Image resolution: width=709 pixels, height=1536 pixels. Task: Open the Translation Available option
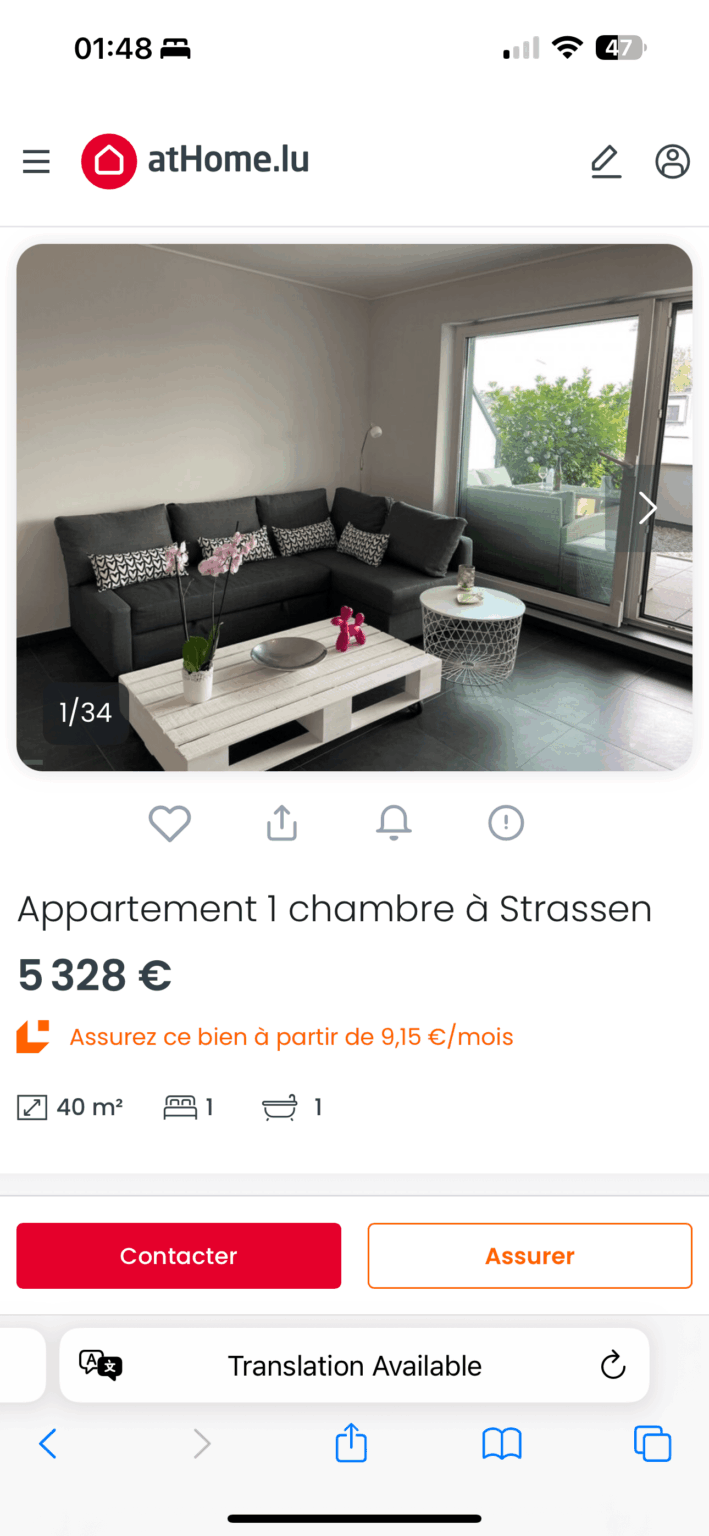[354, 1366]
